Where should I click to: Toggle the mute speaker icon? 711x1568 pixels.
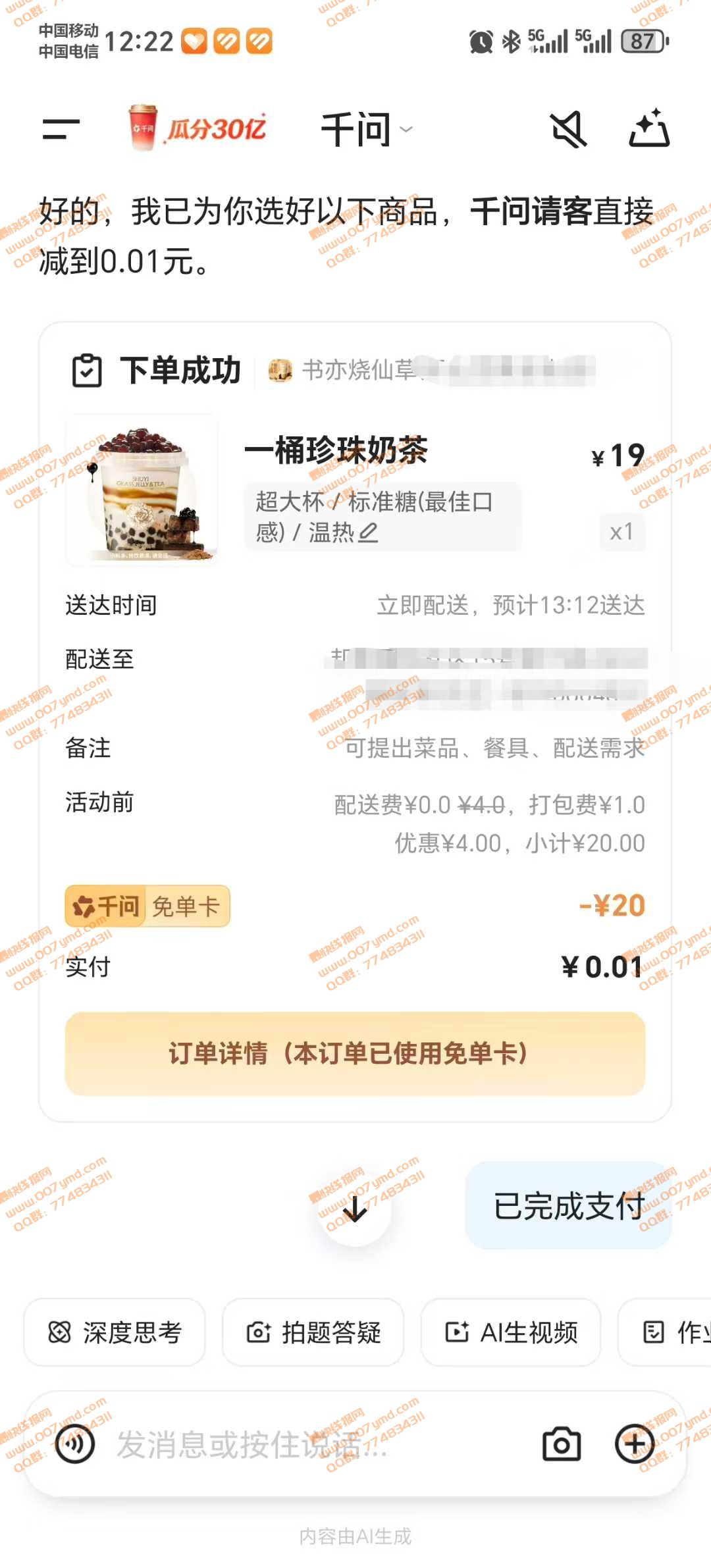point(569,129)
